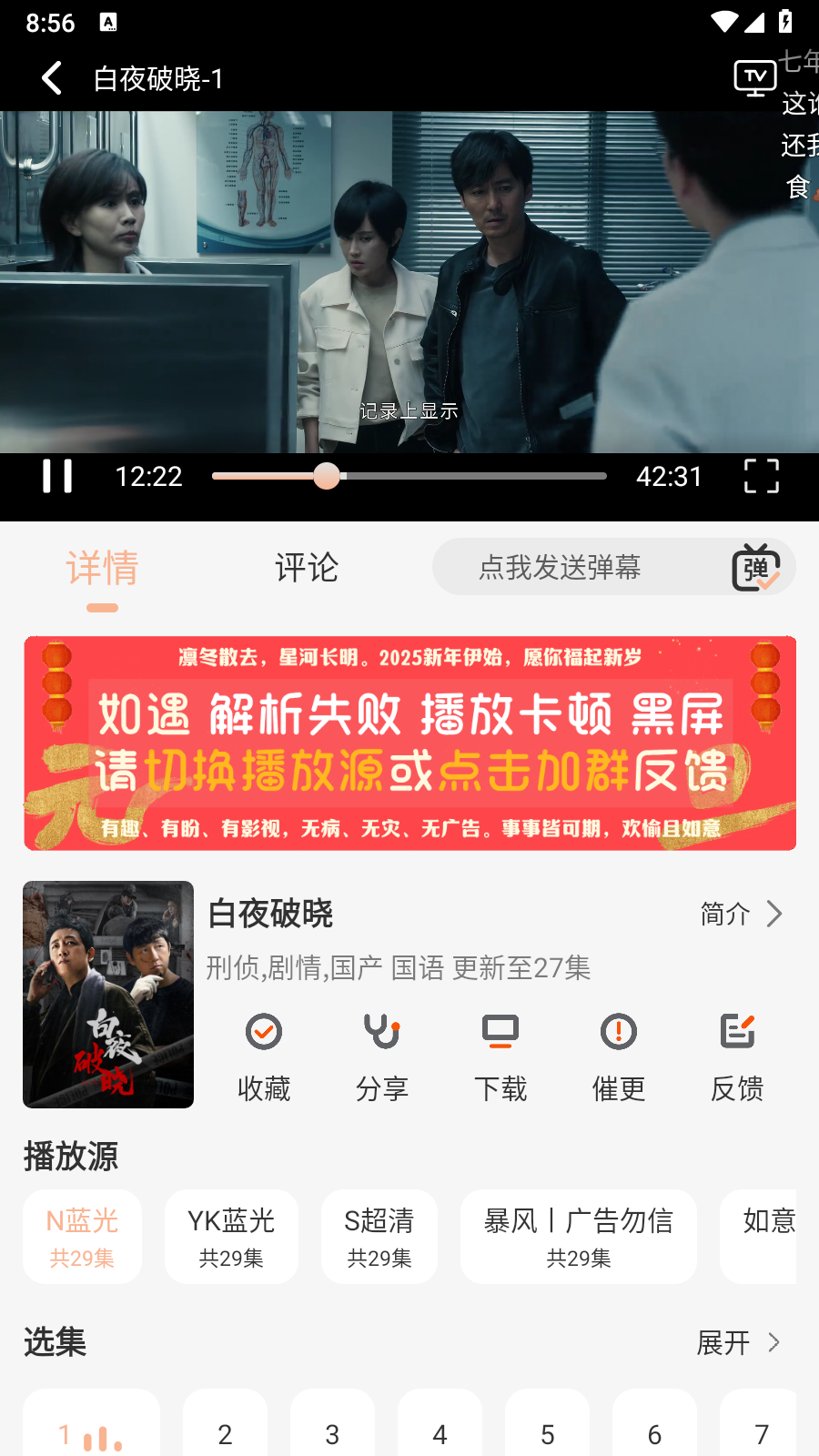The width and height of the screenshot is (819, 1456).
Task: Enter fullscreen mode
Action: [x=761, y=476]
